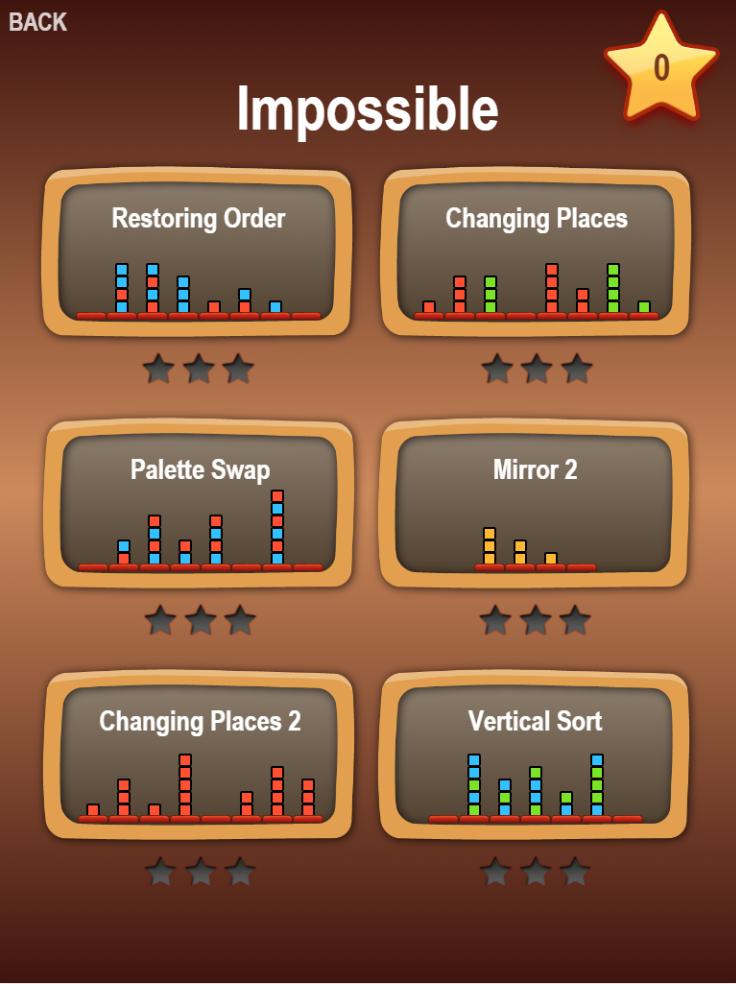736x984 pixels.
Task: Start the Changing Places puzzle
Action: click(x=536, y=253)
